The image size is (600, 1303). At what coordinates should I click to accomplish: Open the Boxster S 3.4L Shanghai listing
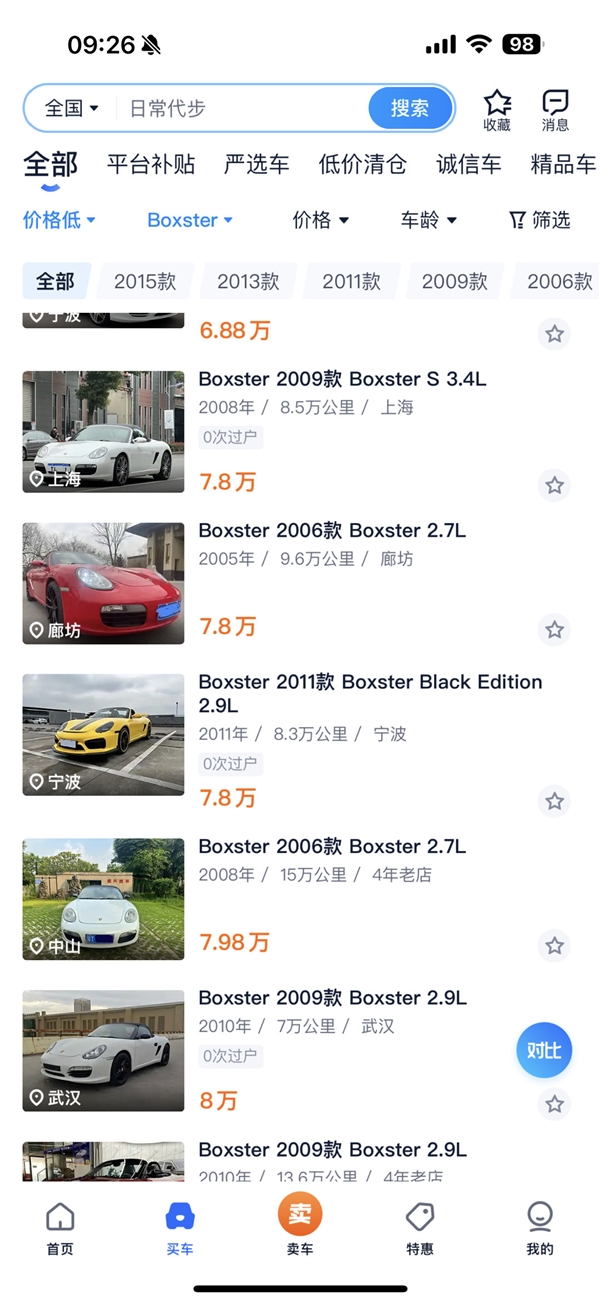tap(342, 379)
